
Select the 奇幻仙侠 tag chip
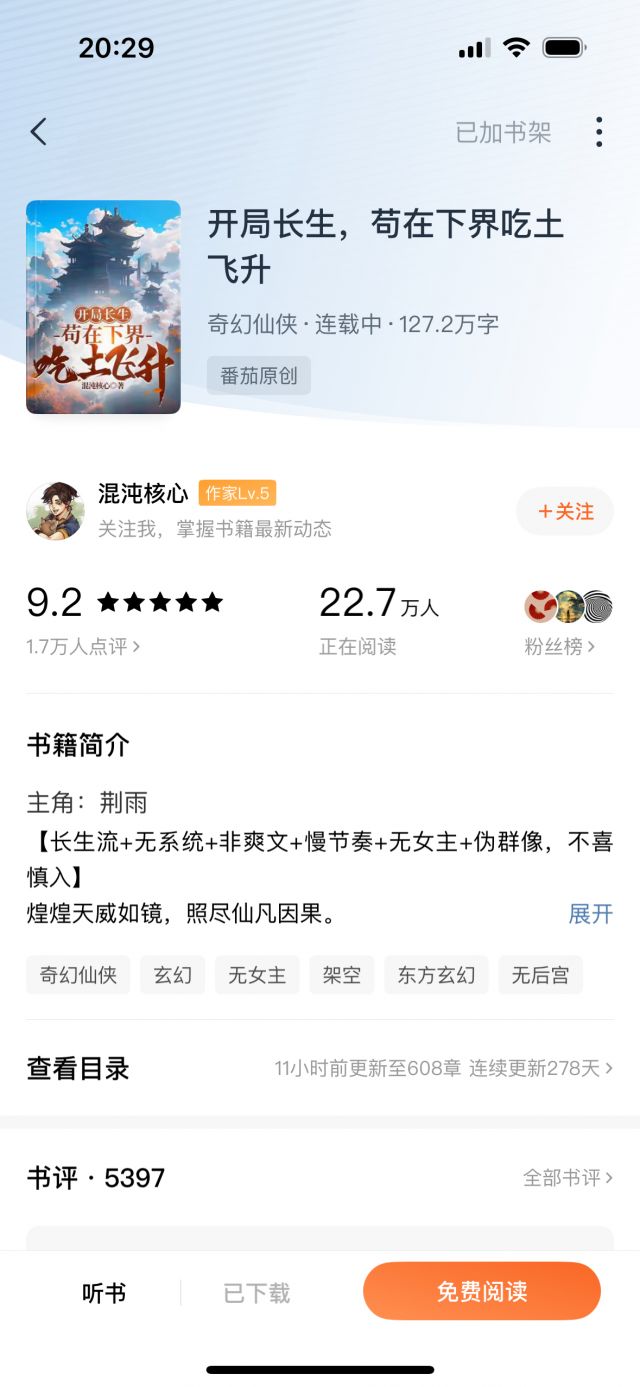pos(78,975)
